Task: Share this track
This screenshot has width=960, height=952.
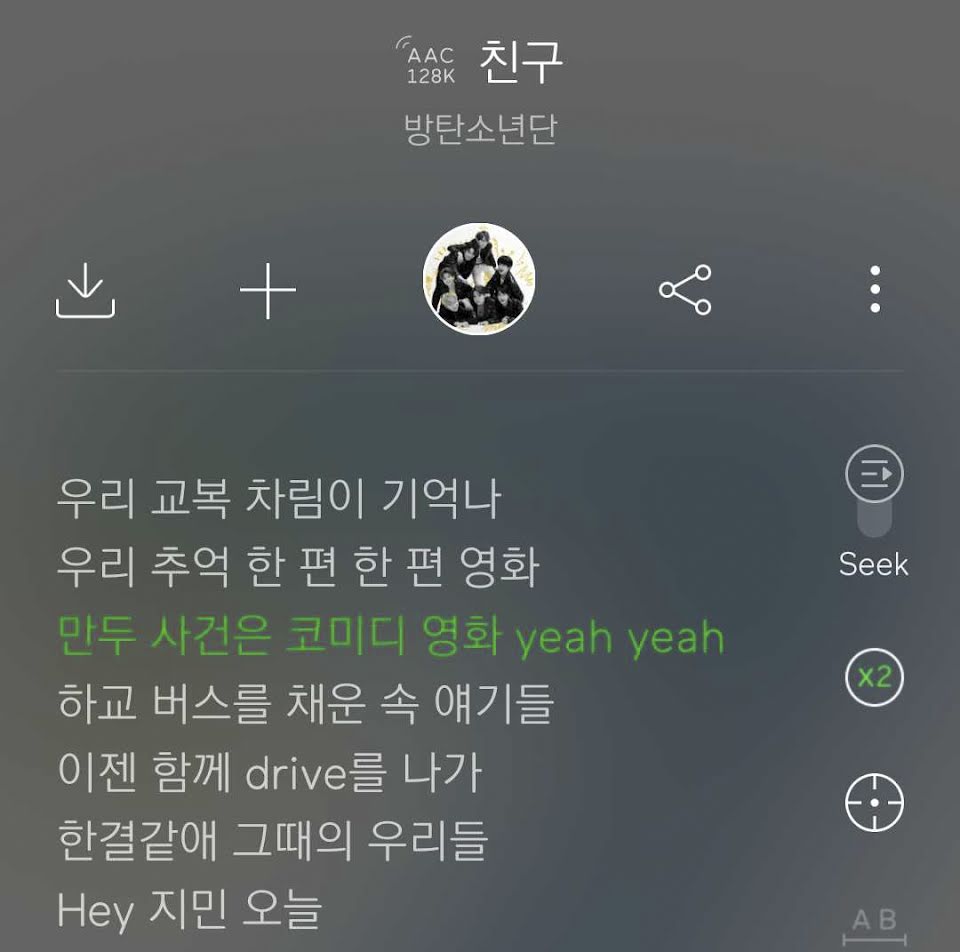Action: pyautogui.click(x=685, y=291)
